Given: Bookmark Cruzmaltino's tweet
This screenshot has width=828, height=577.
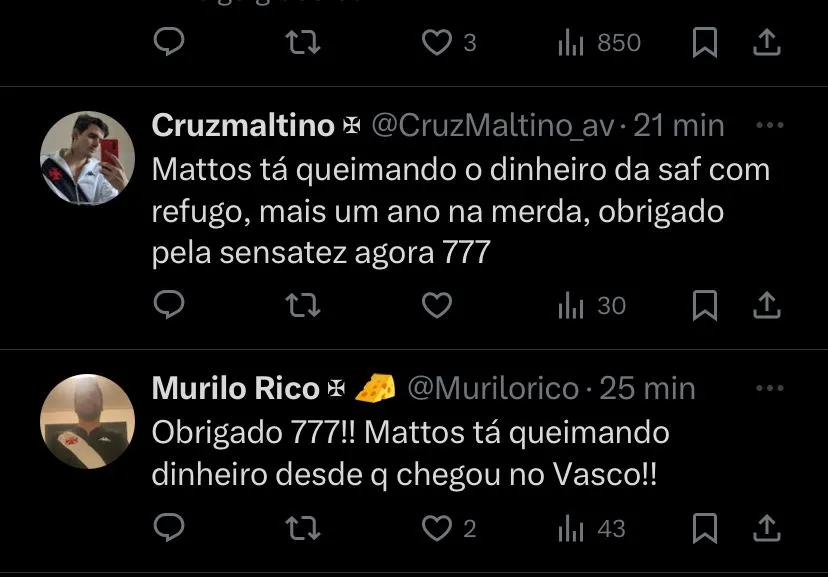Looking at the screenshot, I should tap(705, 305).
